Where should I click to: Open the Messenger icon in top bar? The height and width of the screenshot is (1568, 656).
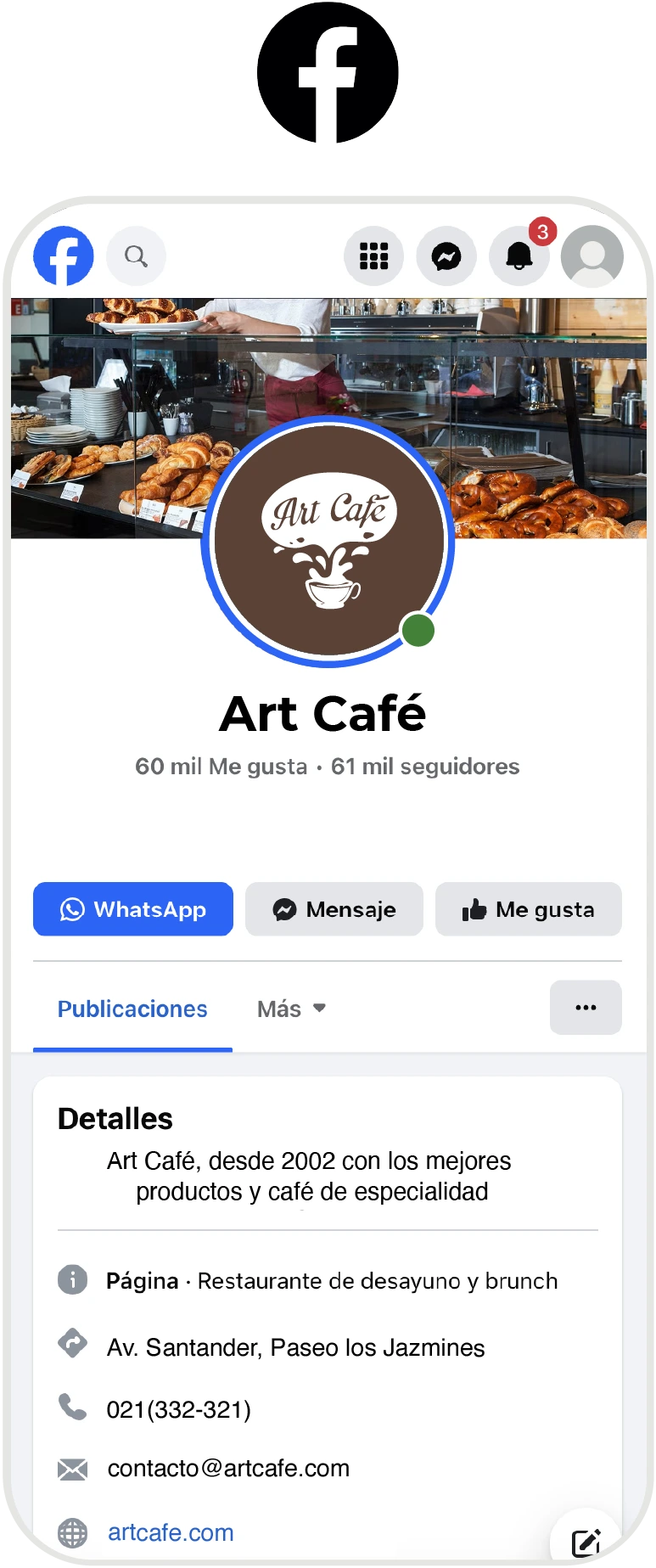[x=446, y=256]
